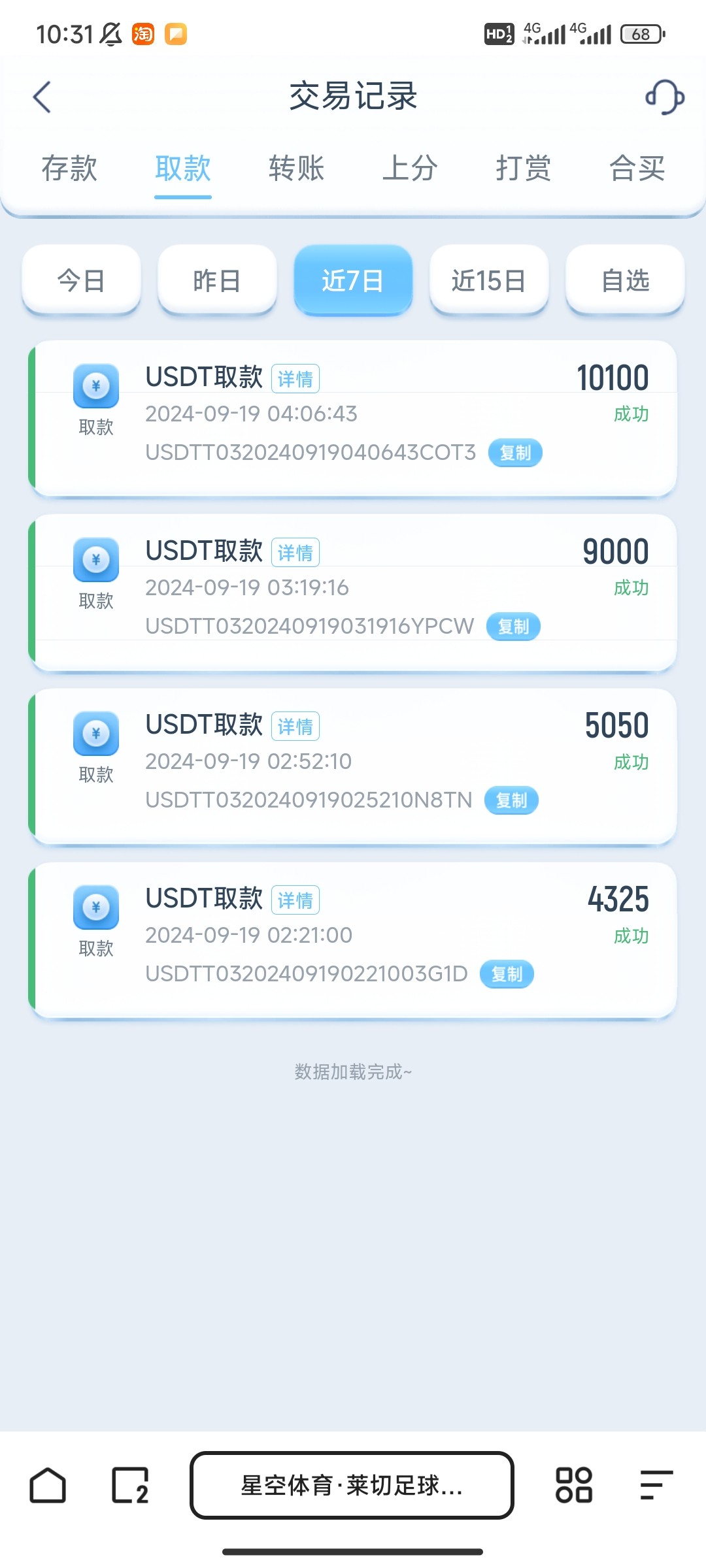The width and height of the screenshot is (706, 1568).
Task: Choose the 自选 custom date range
Action: (x=625, y=280)
